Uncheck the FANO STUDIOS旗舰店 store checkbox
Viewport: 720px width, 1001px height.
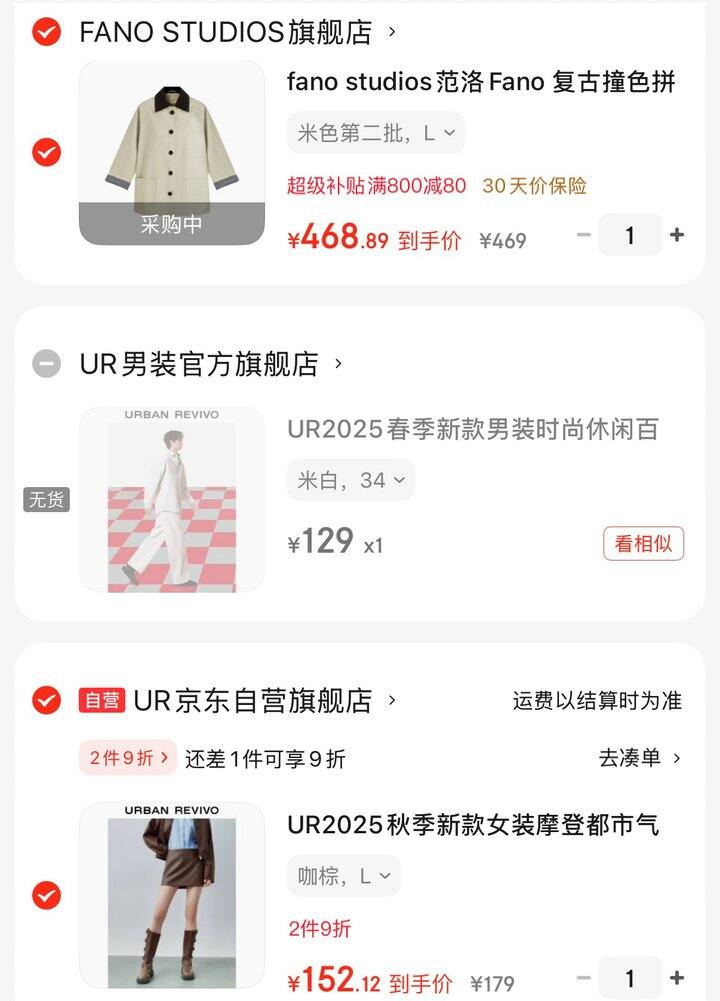point(46,32)
